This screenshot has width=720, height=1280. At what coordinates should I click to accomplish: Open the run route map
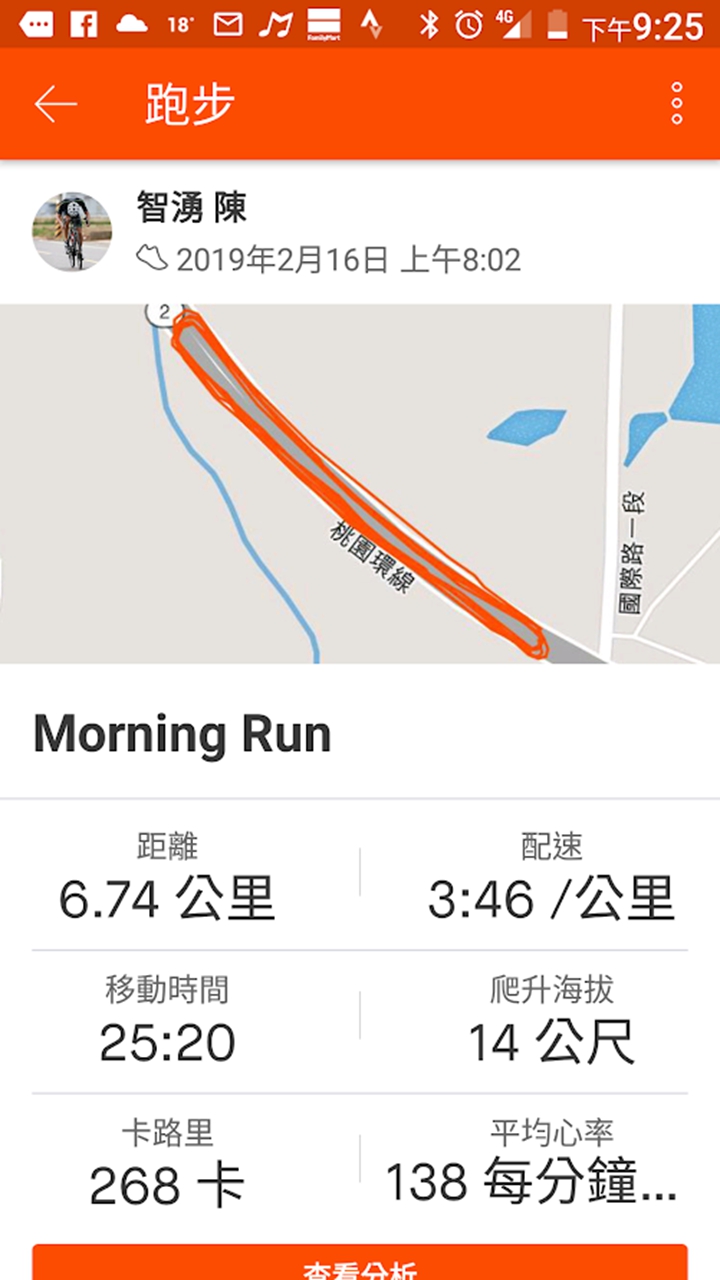coord(360,483)
